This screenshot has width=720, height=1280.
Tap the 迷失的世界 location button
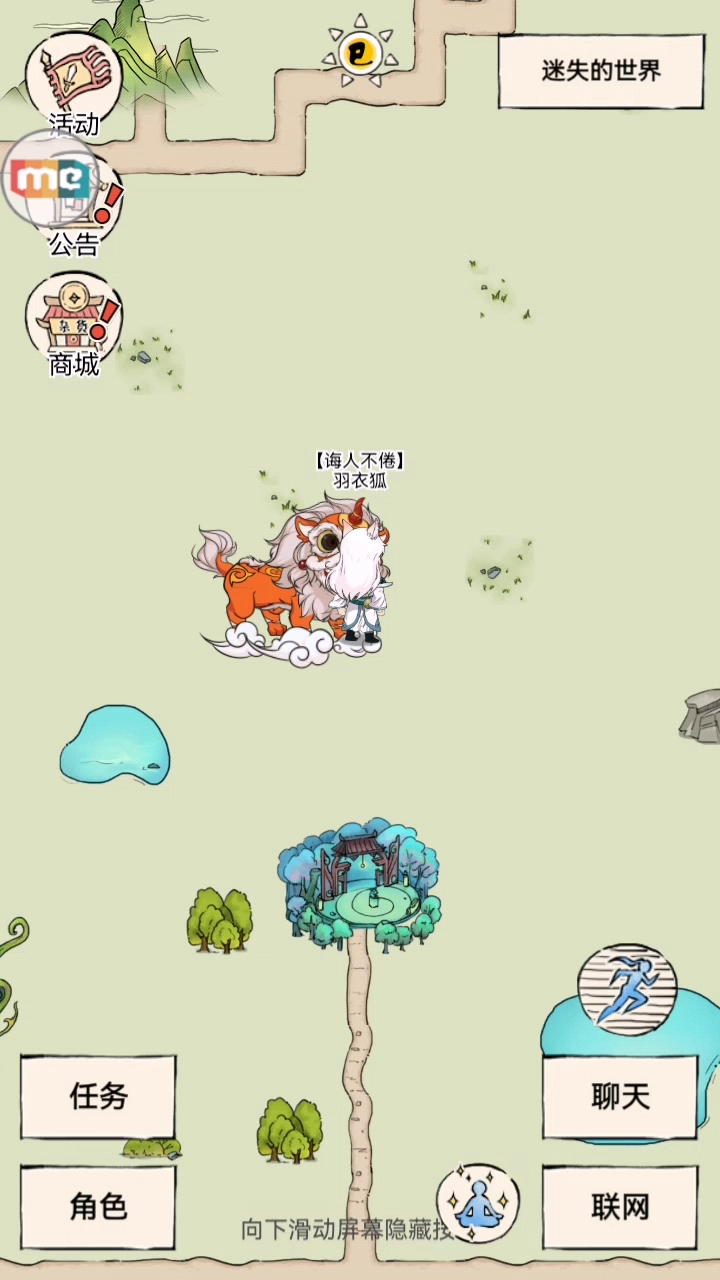[601, 71]
